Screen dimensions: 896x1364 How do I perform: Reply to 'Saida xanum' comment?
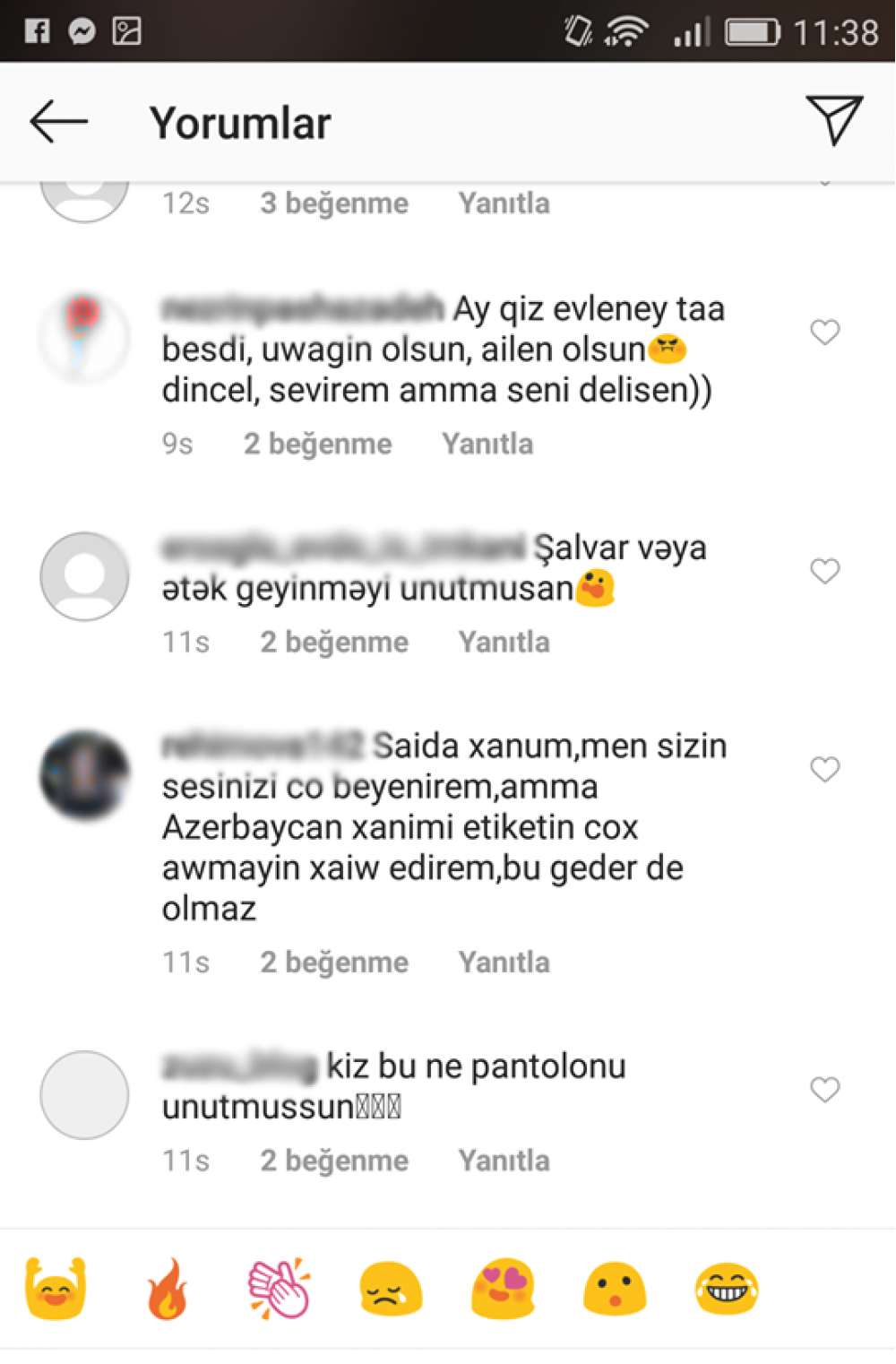click(504, 962)
